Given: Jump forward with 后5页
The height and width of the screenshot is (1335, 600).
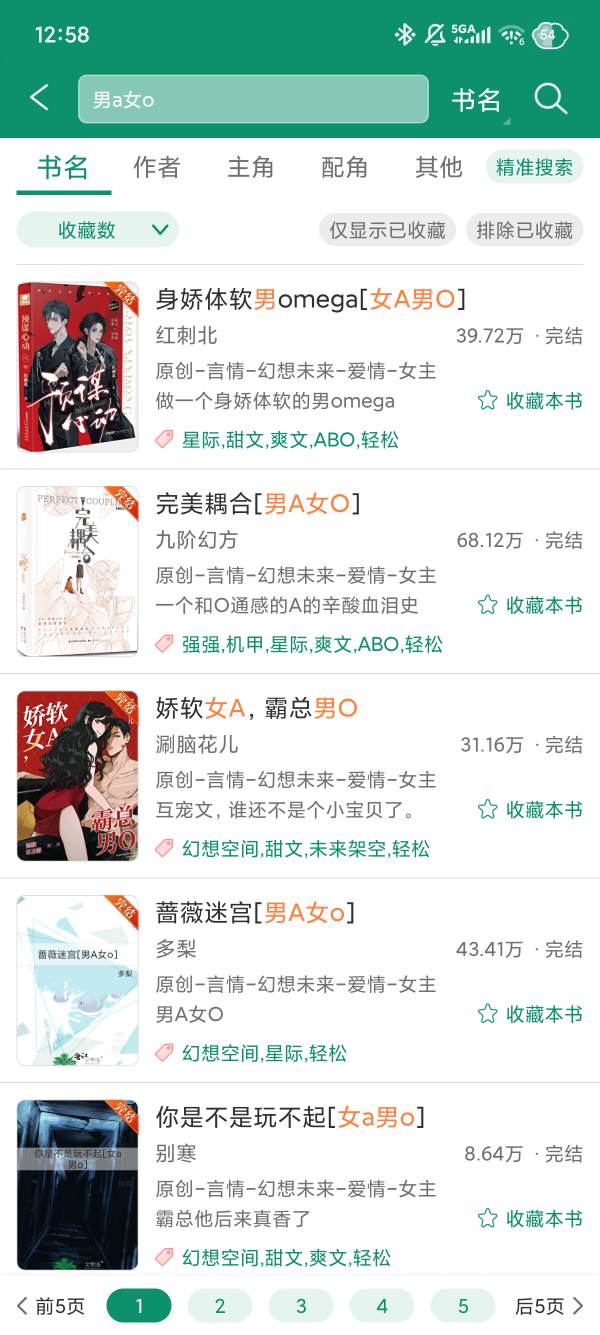Looking at the screenshot, I should pos(548,1306).
